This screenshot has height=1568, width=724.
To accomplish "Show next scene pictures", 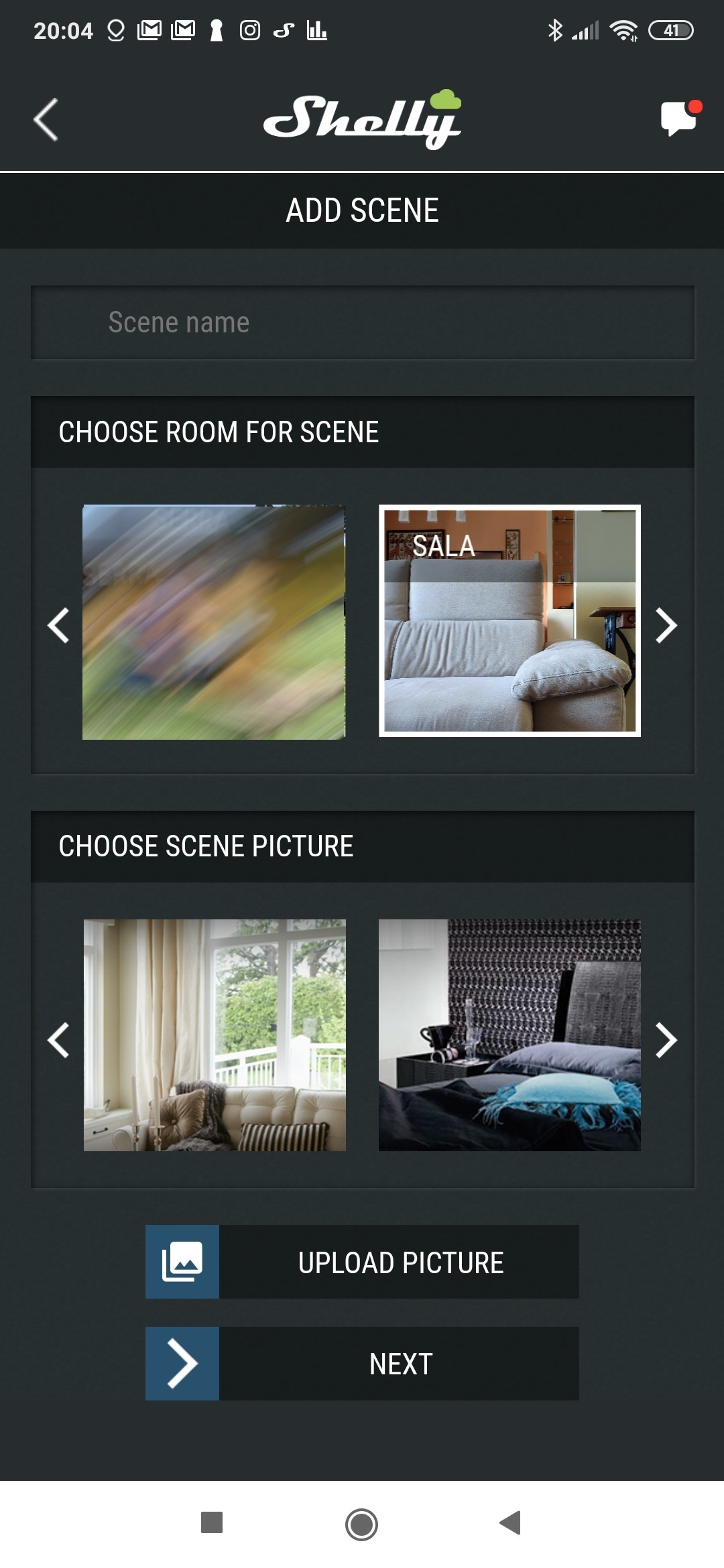I will (666, 1040).
